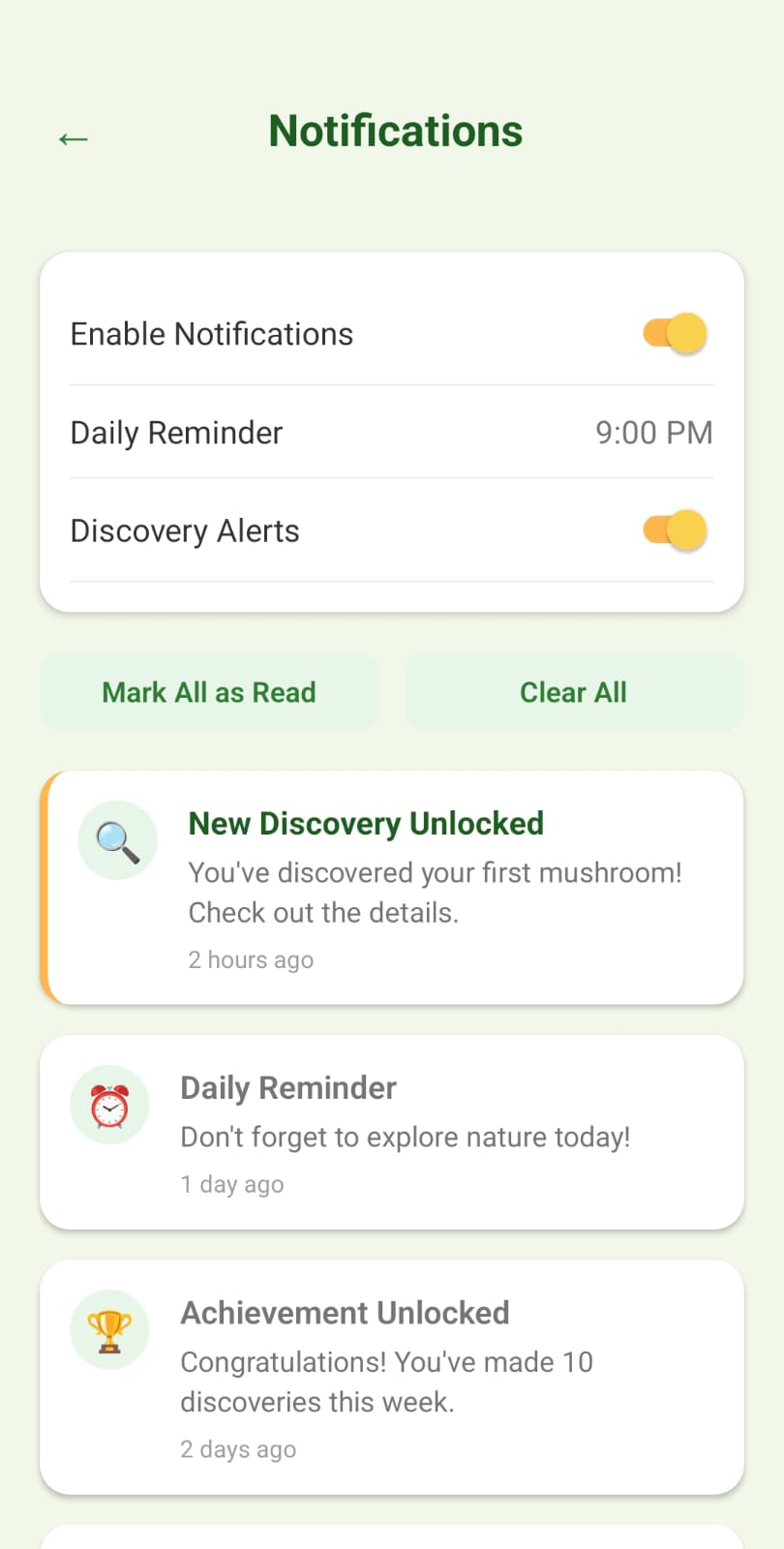
Task: Open the Discovery Alerts row settings
Action: click(390, 530)
